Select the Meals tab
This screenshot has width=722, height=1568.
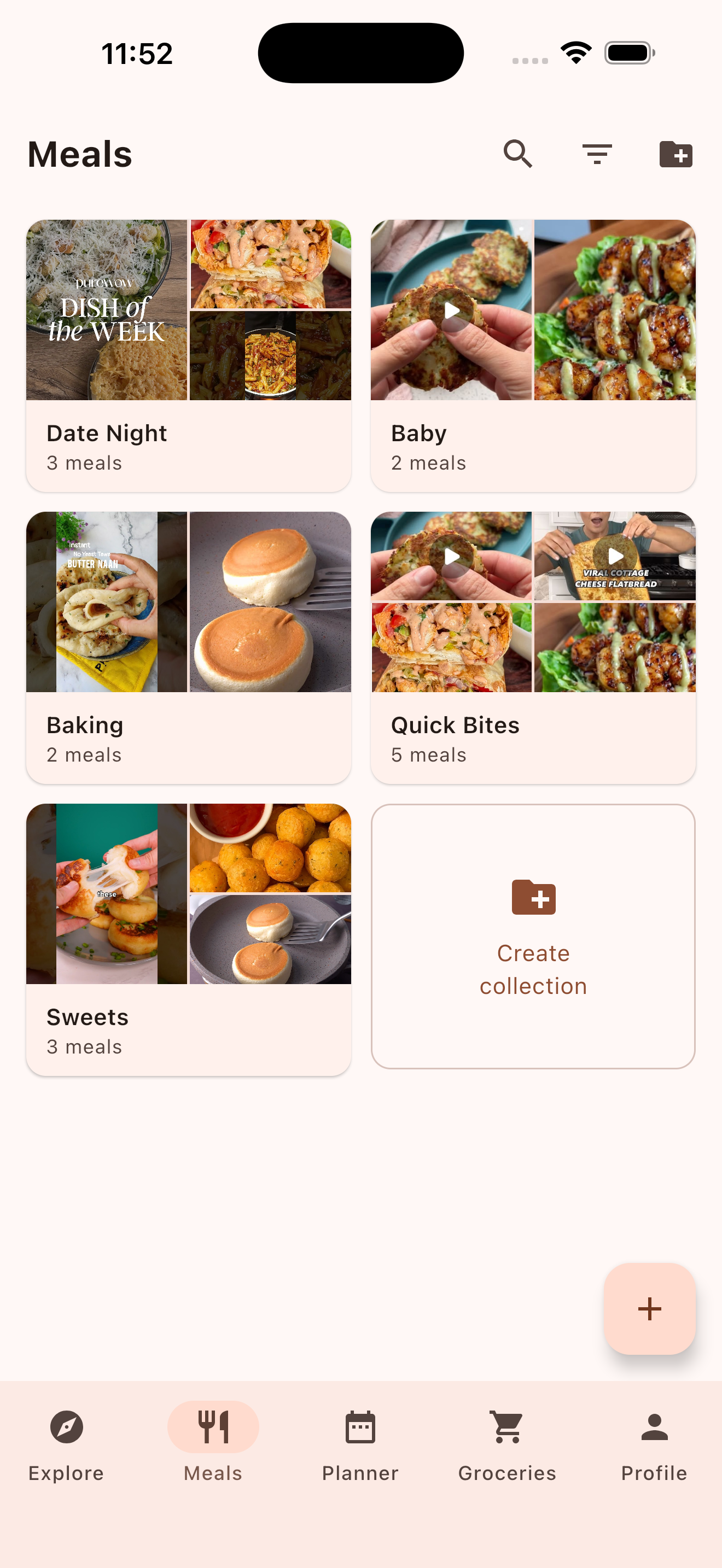click(213, 1445)
